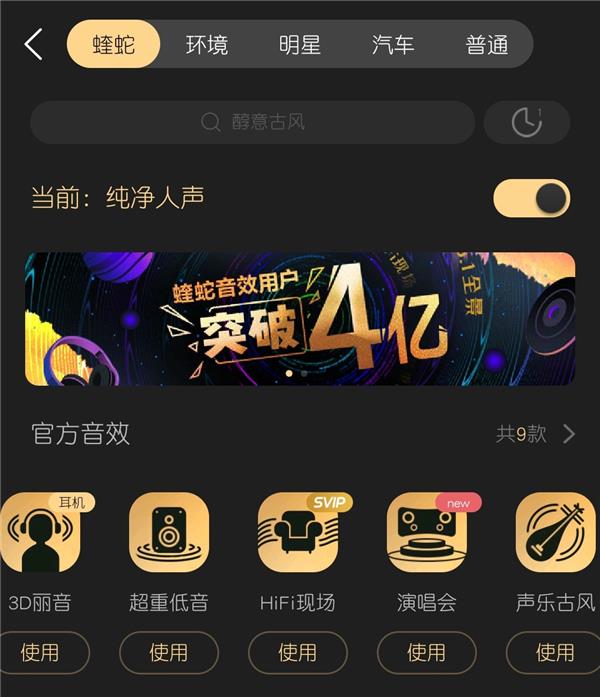The width and height of the screenshot is (600, 697).
Task: Tap the 醇意古风 search box
Action: click(252, 122)
